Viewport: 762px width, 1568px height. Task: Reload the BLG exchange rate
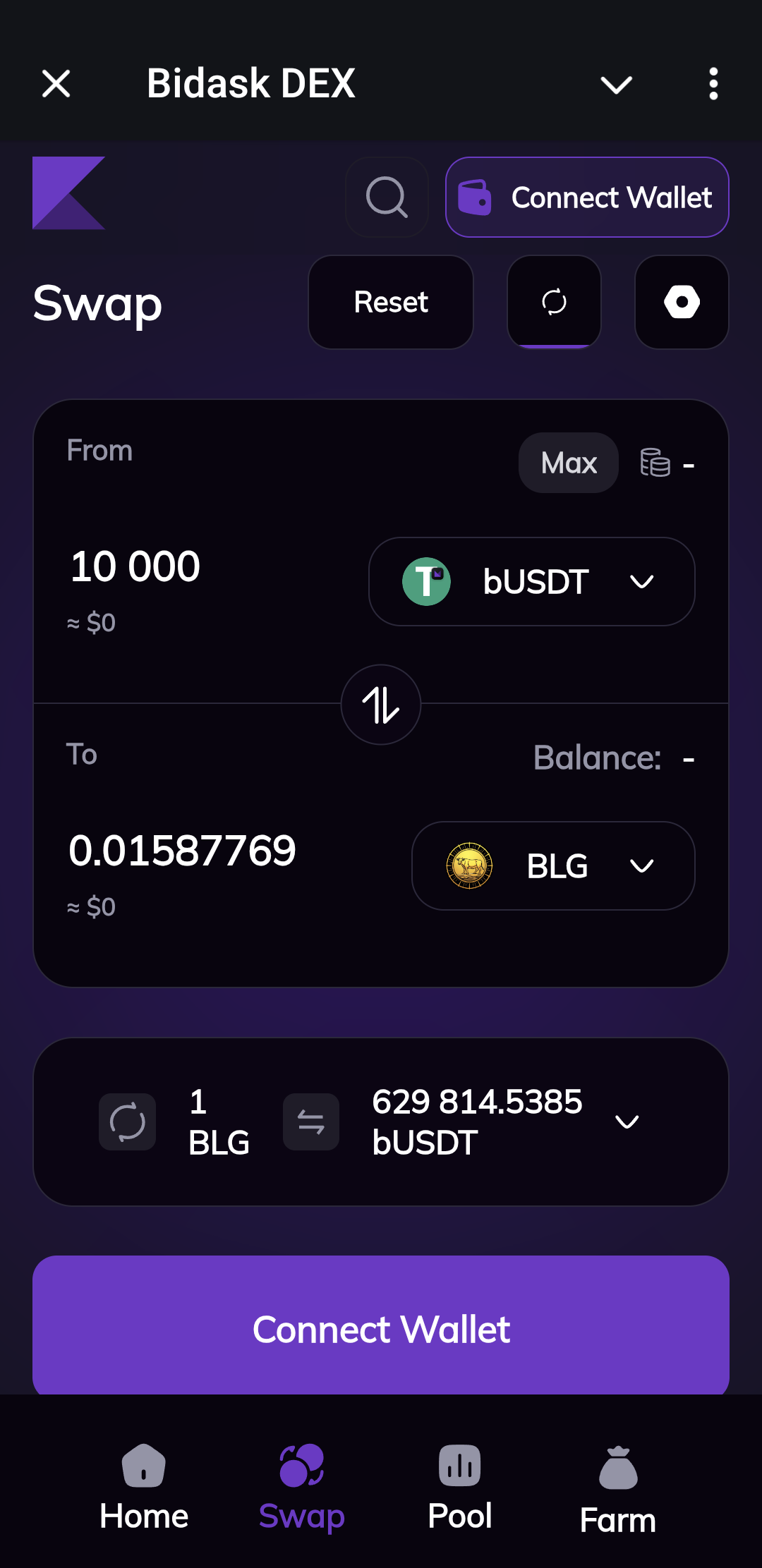127,1122
